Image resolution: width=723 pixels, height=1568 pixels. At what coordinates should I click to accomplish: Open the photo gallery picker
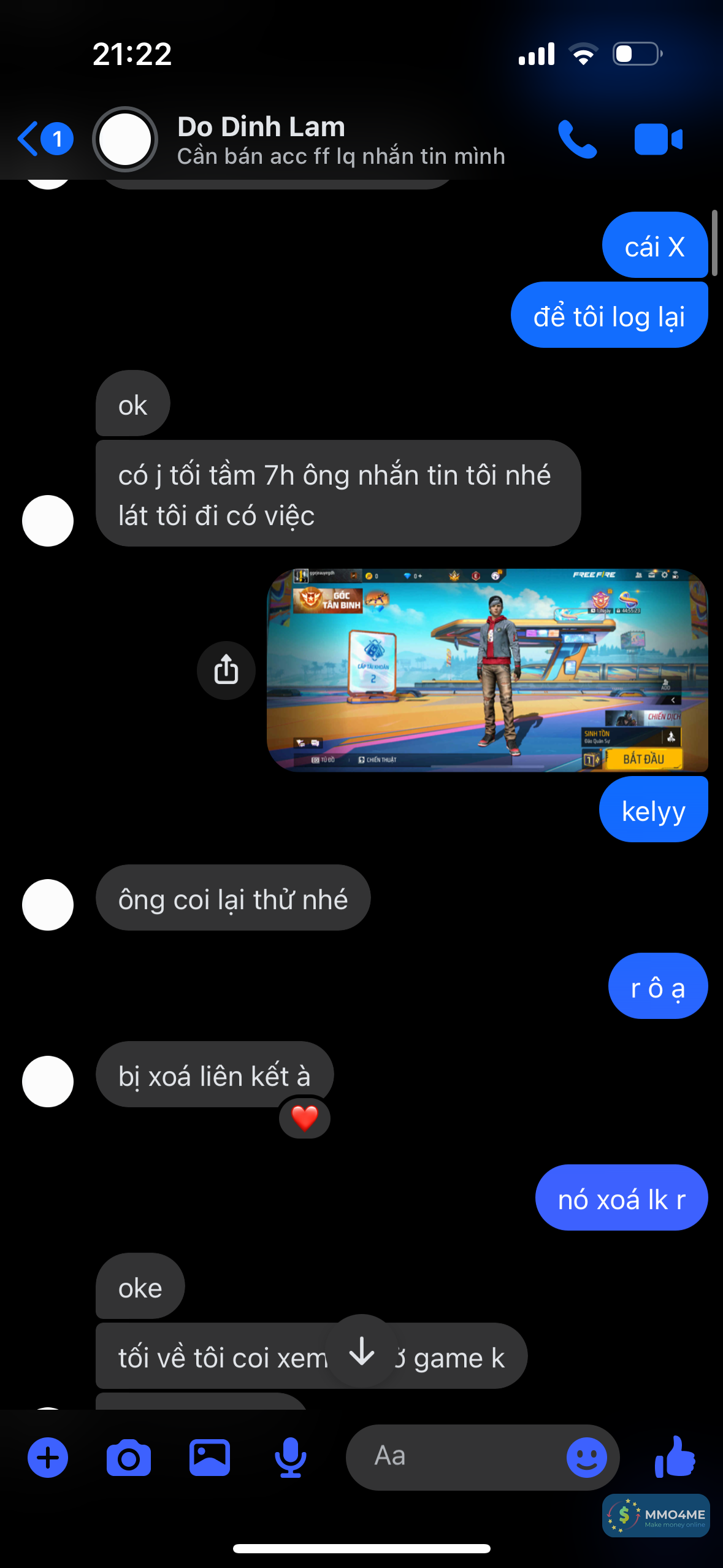click(x=210, y=1457)
